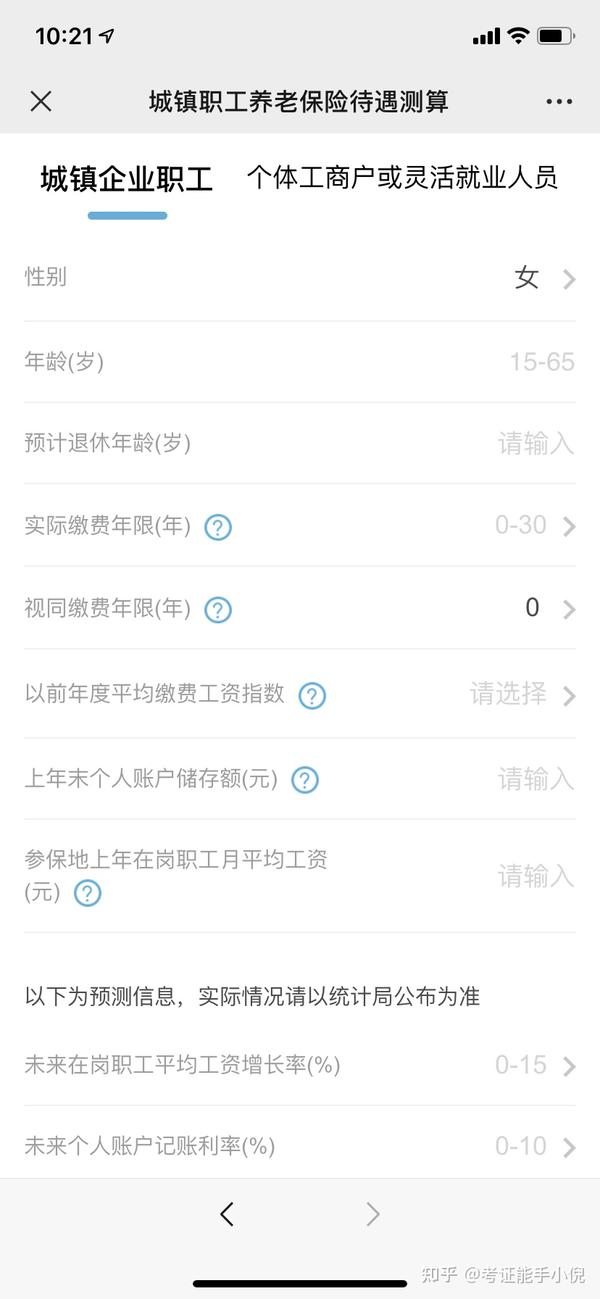Close the pension calculator page
Viewport: 600px width, 1299px height.
41,101
